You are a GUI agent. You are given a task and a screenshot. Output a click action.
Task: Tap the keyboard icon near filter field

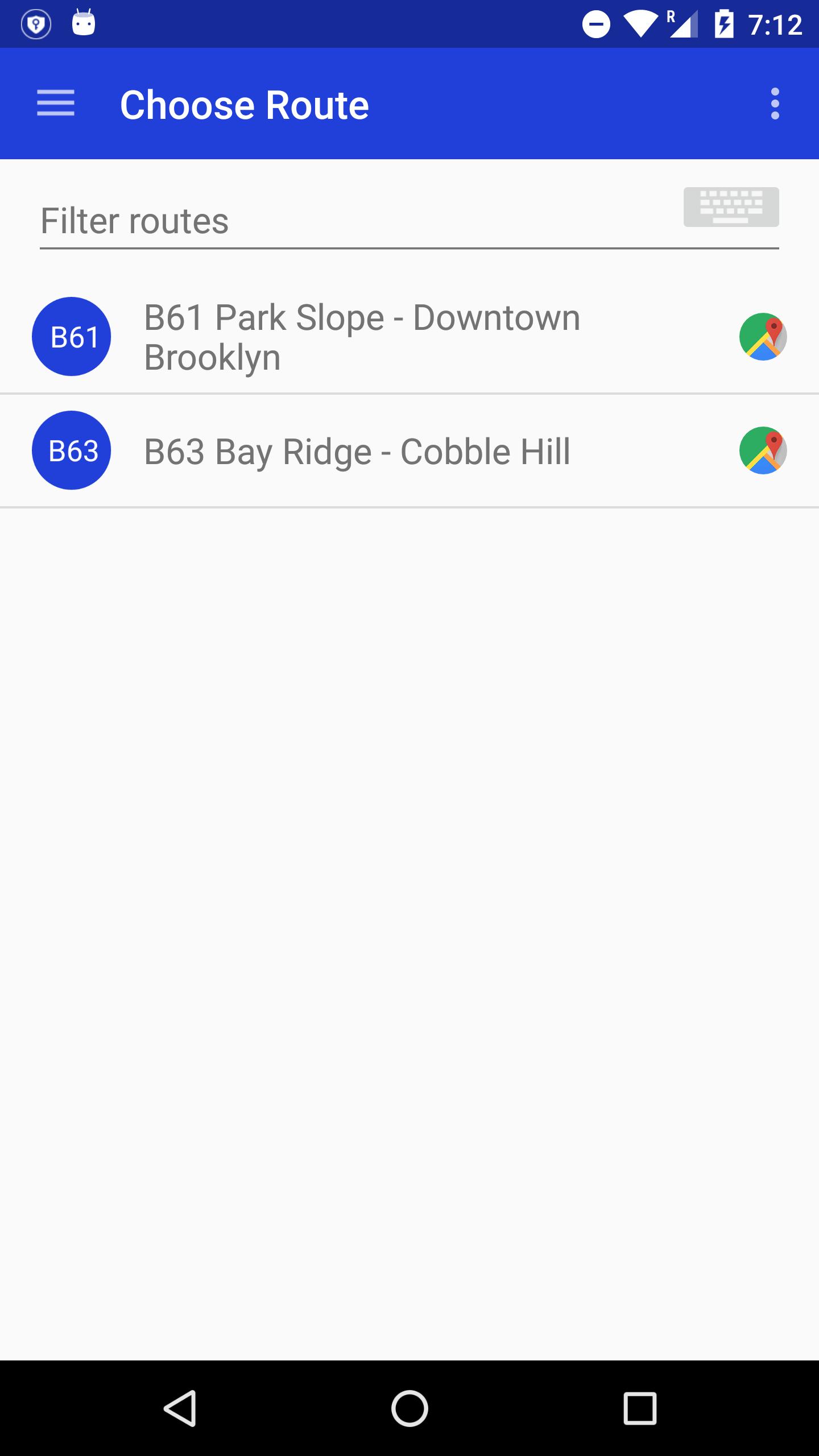(x=733, y=206)
